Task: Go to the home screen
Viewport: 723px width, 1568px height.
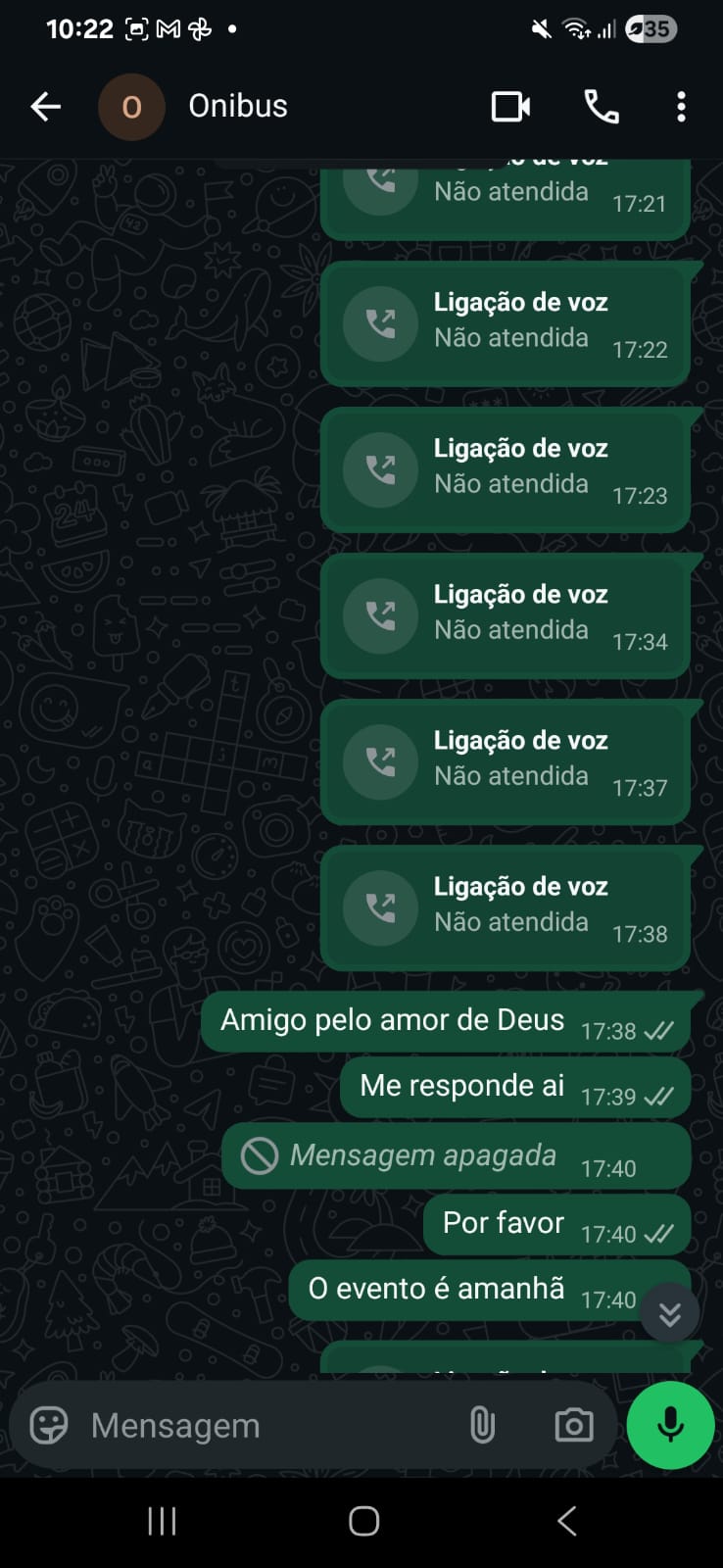Action: click(363, 1521)
